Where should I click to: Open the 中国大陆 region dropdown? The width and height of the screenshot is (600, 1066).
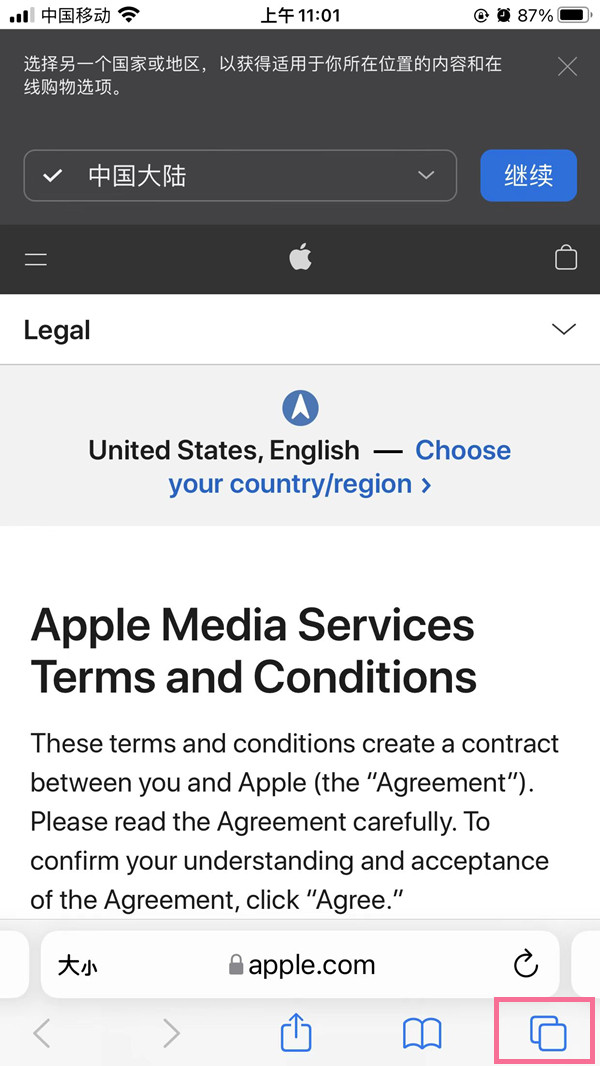pyautogui.click(x=240, y=176)
